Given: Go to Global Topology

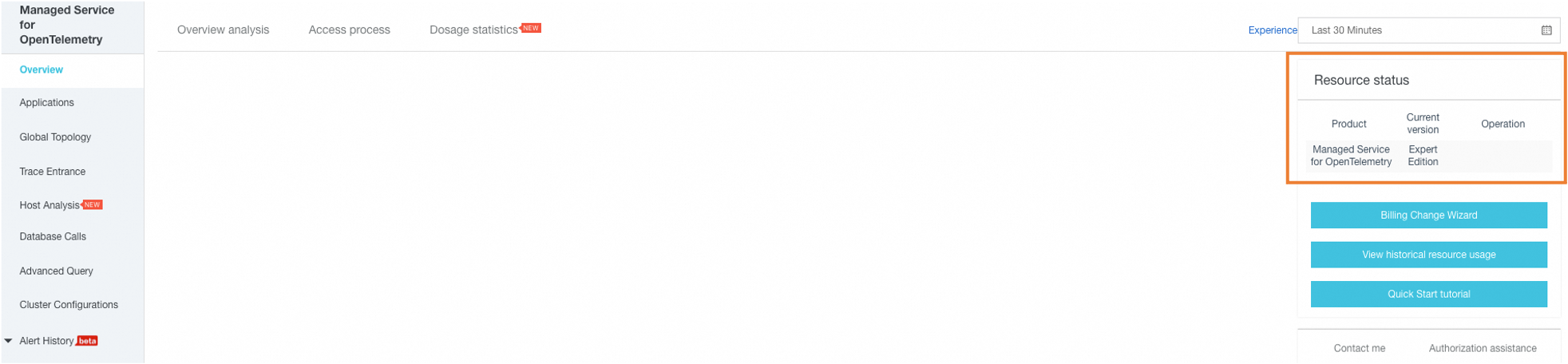Looking at the screenshot, I should (55, 137).
